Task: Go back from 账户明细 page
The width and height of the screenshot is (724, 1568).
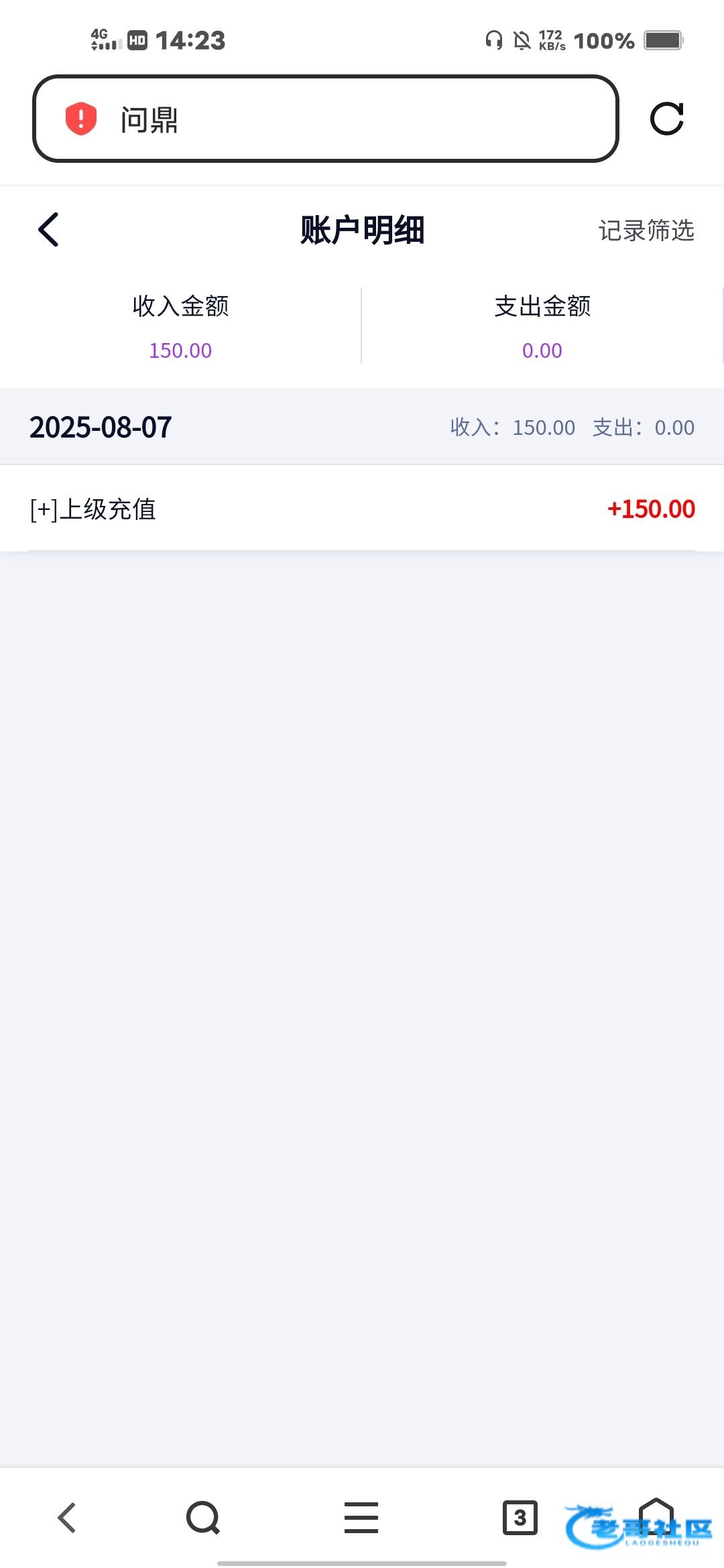Action: pyautogui.click(x=49, y=230)
